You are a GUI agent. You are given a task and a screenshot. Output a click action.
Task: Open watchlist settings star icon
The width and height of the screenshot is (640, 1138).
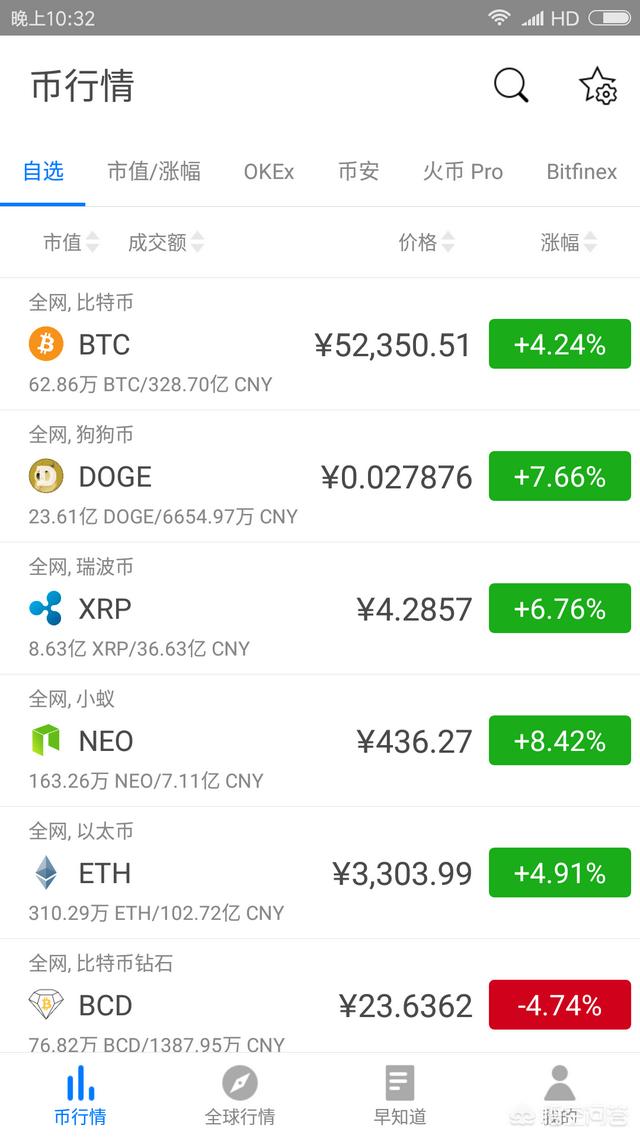[598, 86]
